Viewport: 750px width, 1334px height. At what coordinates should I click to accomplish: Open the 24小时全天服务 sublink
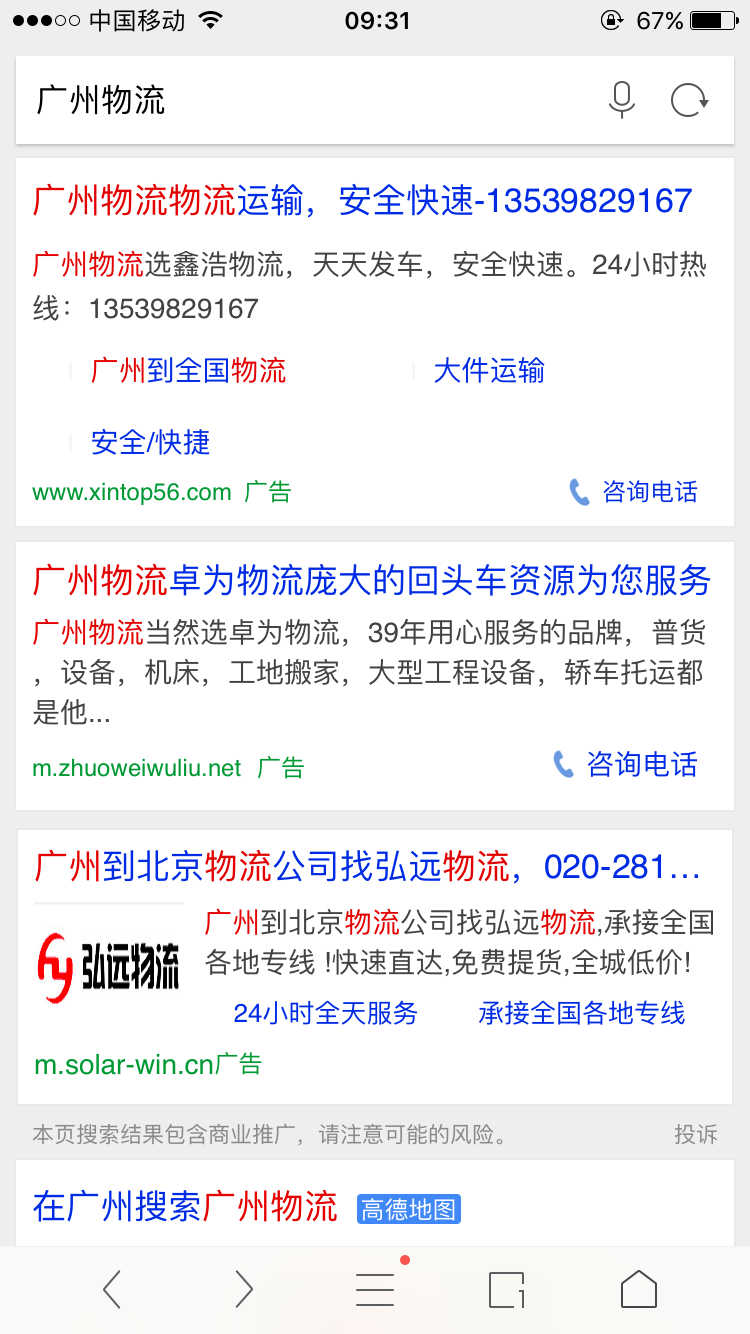point(325,1013)
